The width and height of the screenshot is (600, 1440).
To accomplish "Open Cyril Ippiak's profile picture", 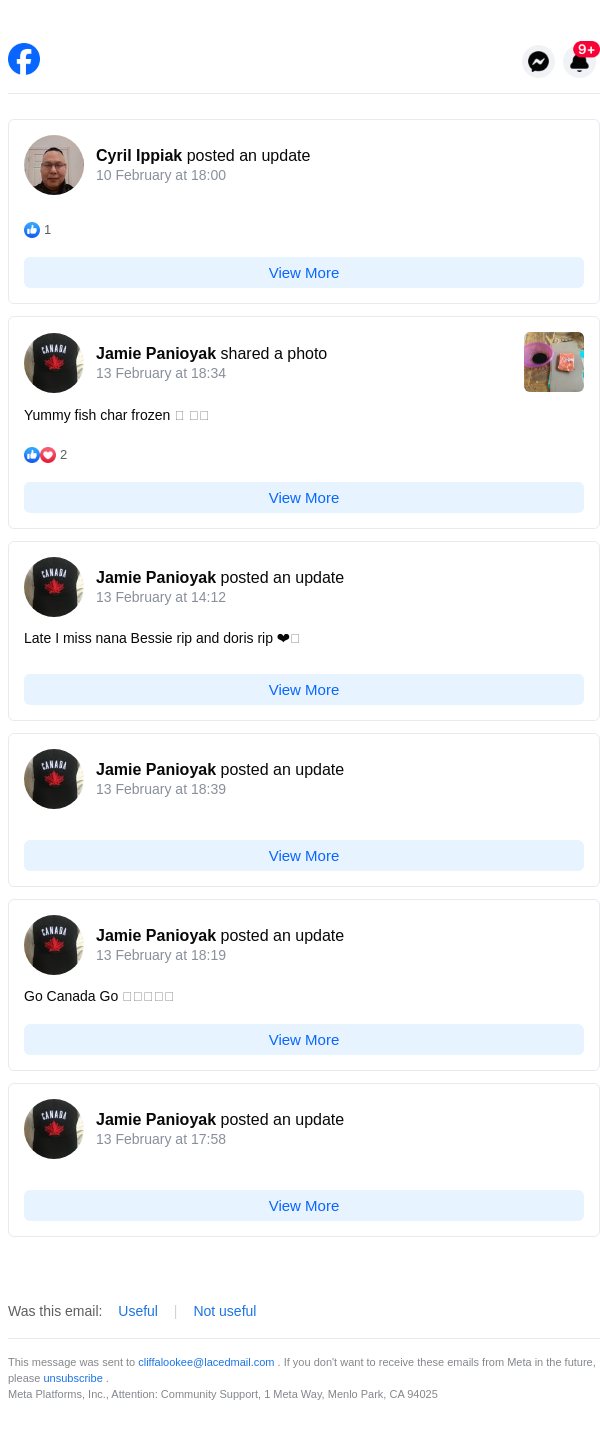I will tap(54, 165).
